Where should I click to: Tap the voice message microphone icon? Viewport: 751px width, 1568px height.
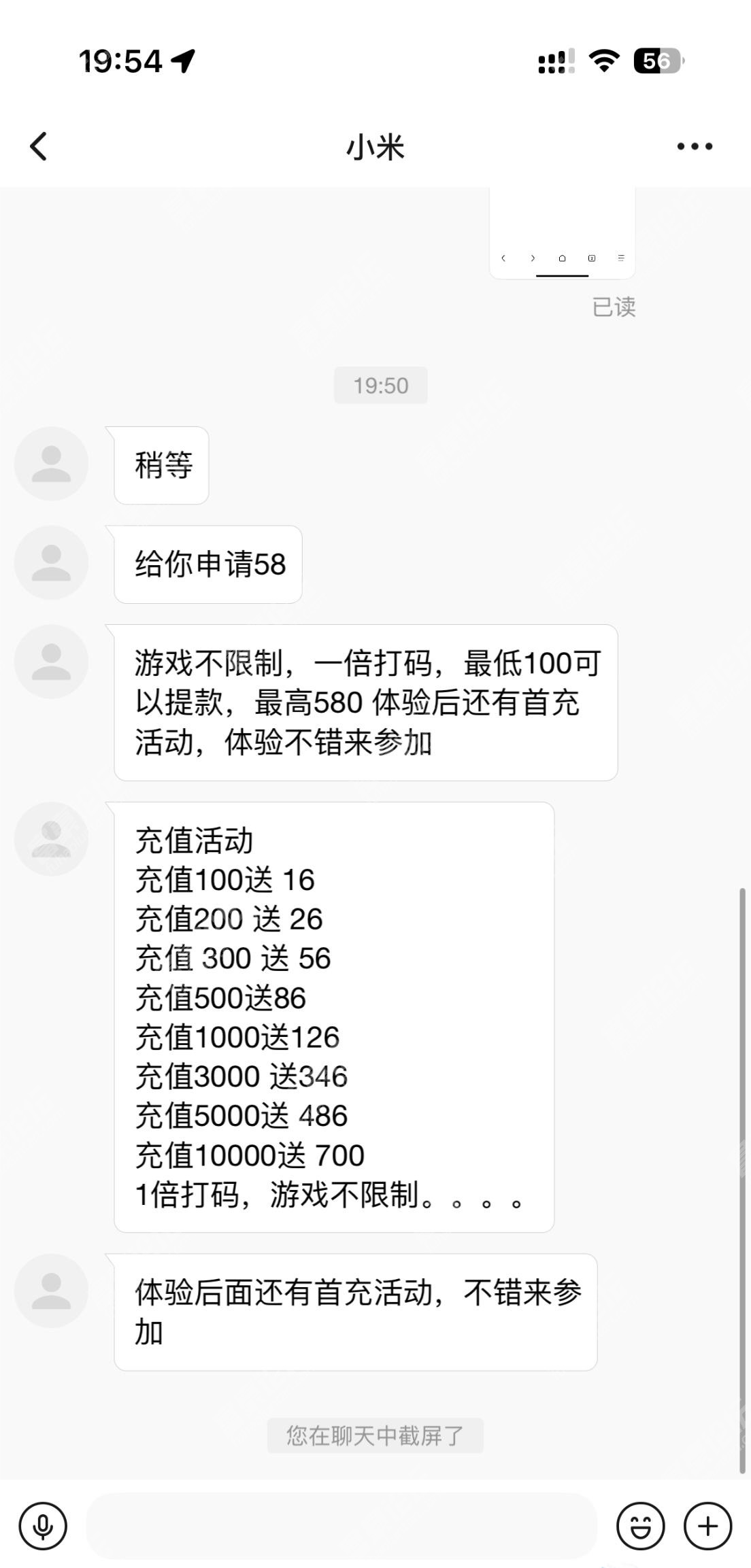coord(43,1527)
